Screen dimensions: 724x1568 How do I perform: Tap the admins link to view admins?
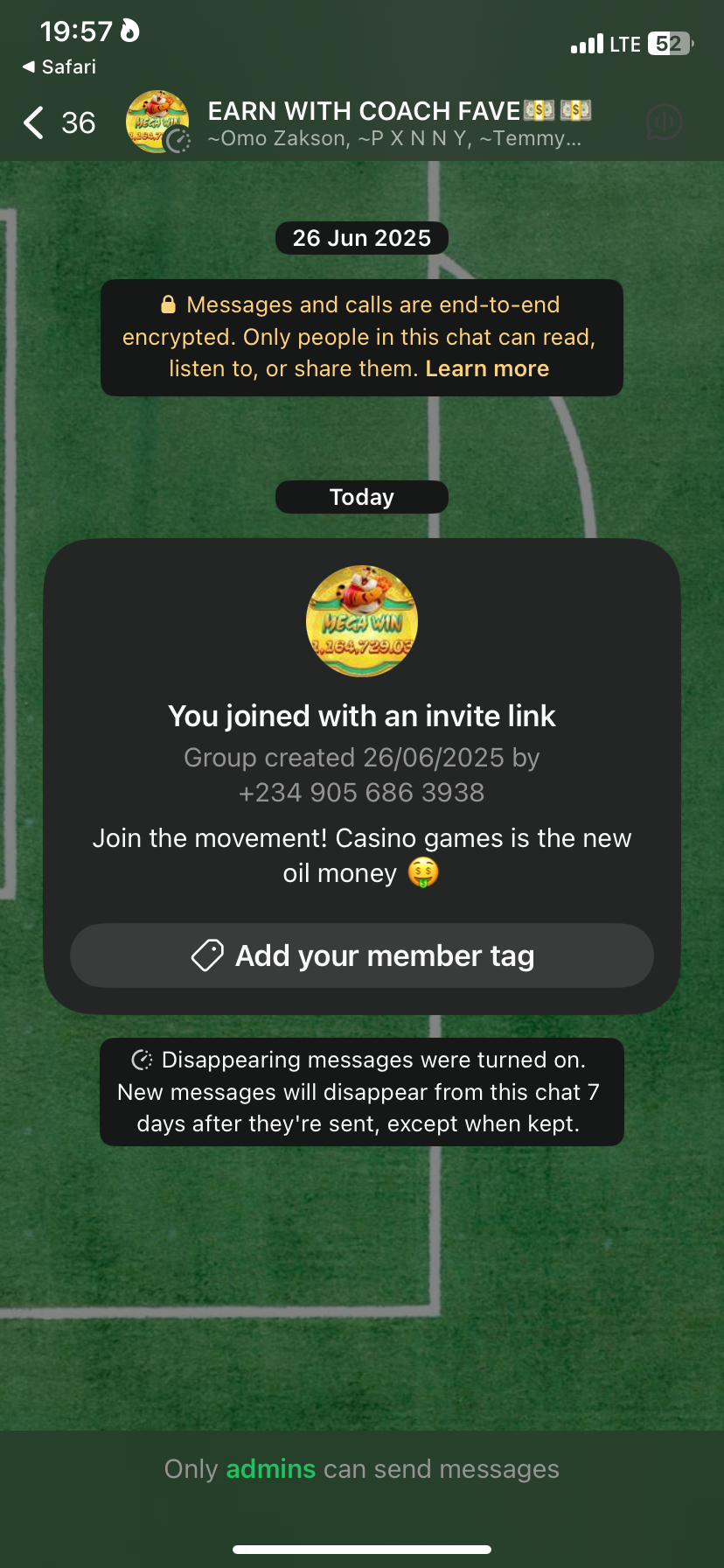[x=270, y=1468]
